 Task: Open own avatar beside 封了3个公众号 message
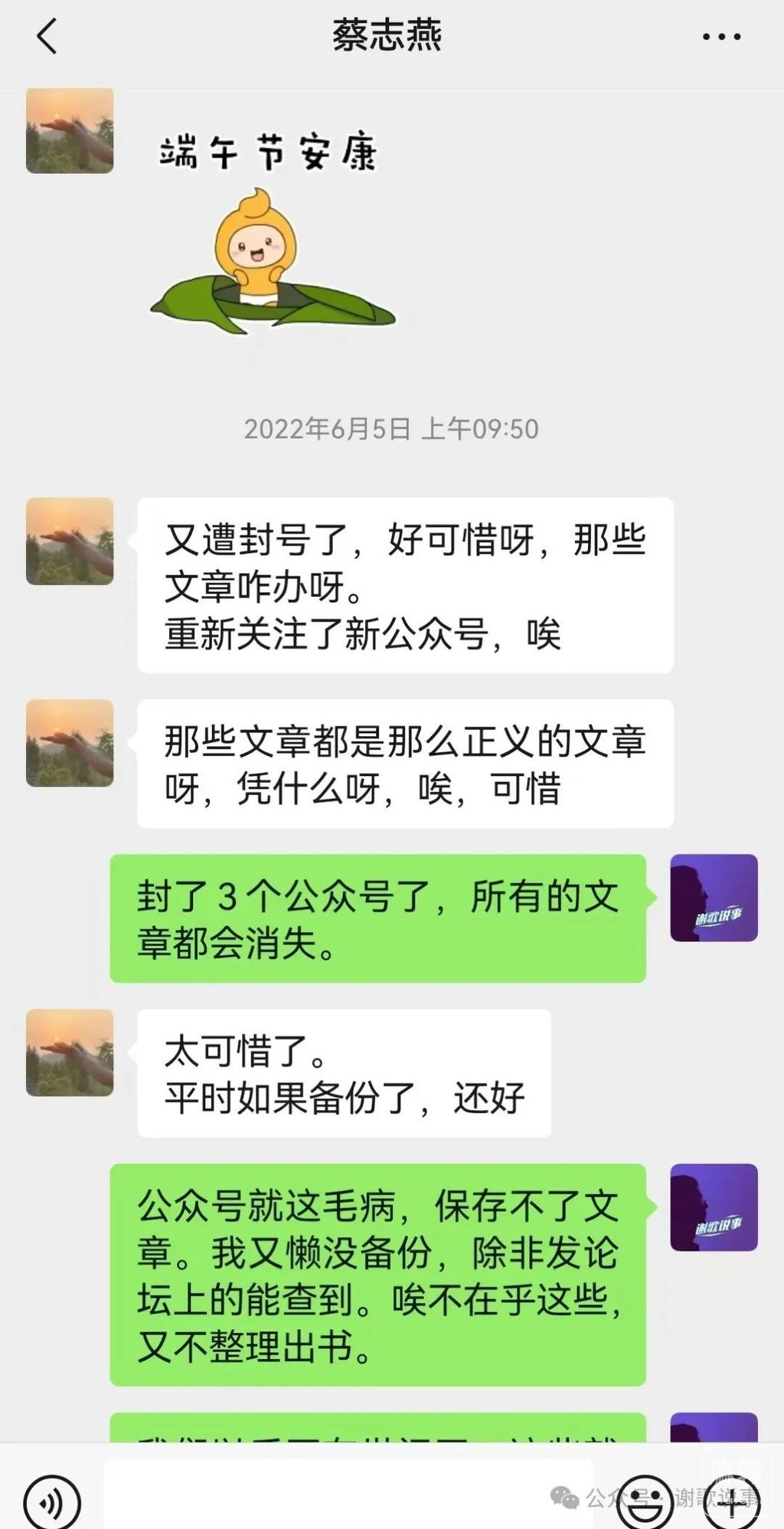[x=714, y=897]
